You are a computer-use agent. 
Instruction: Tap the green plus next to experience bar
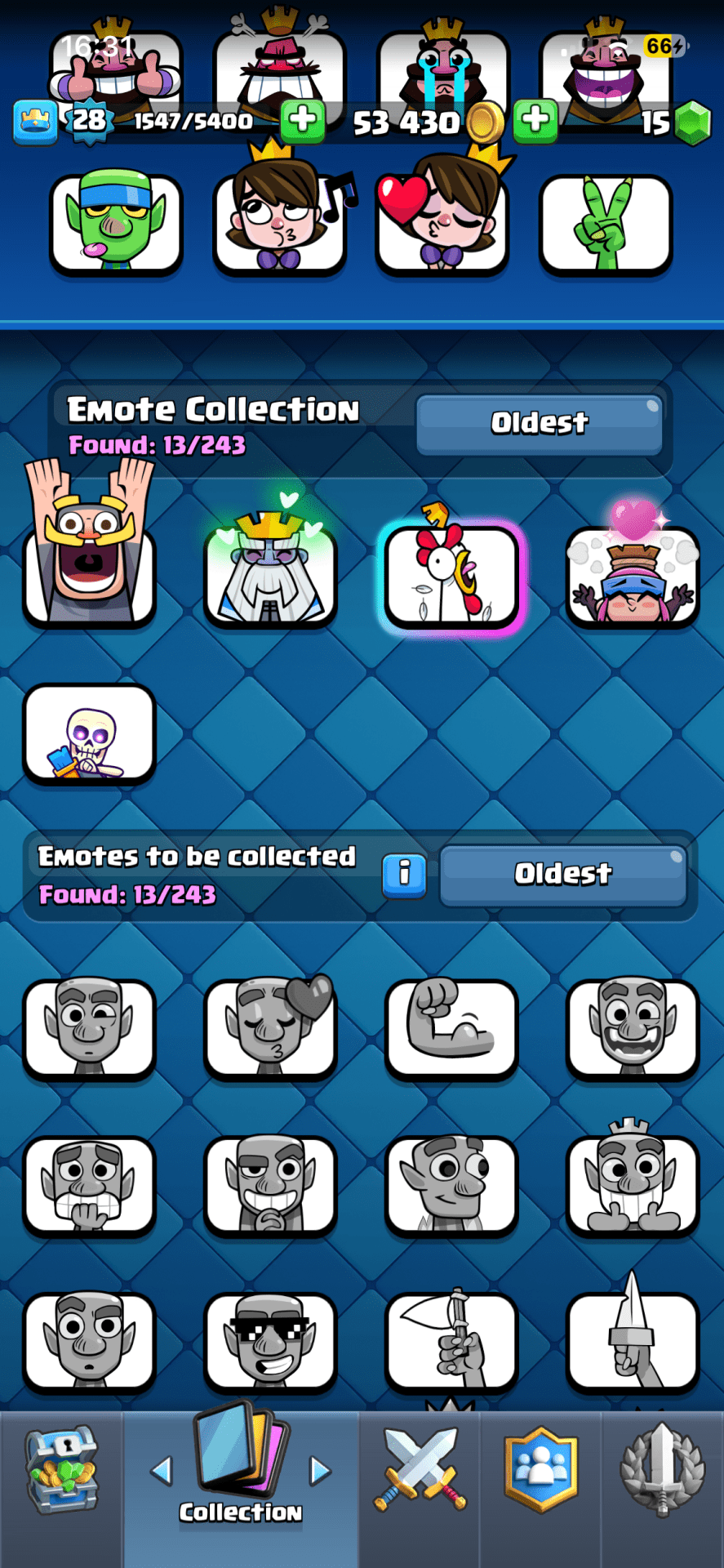point(303,120)
